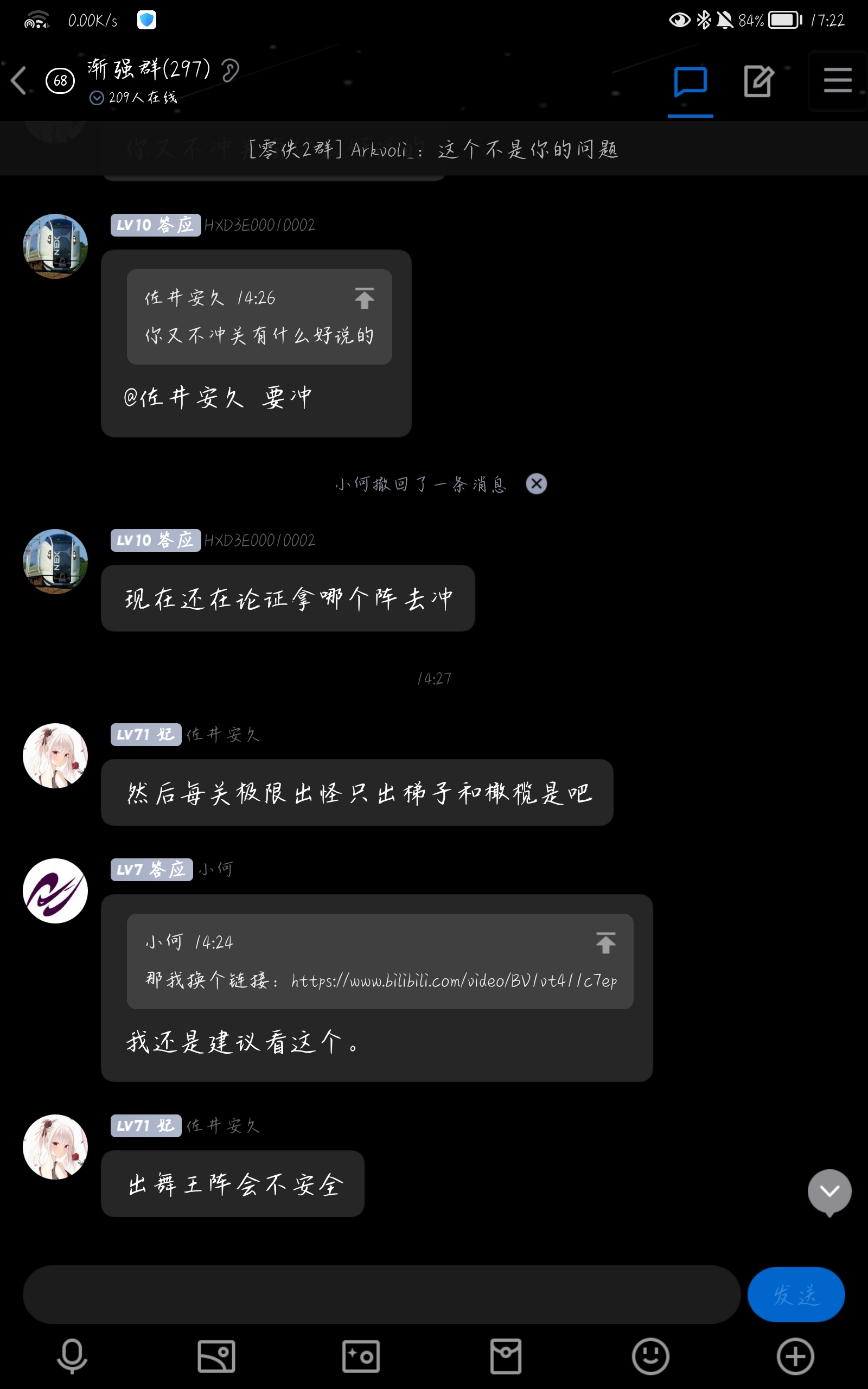Open the Arkvoli_ message banner

click(x=433, y=149)
